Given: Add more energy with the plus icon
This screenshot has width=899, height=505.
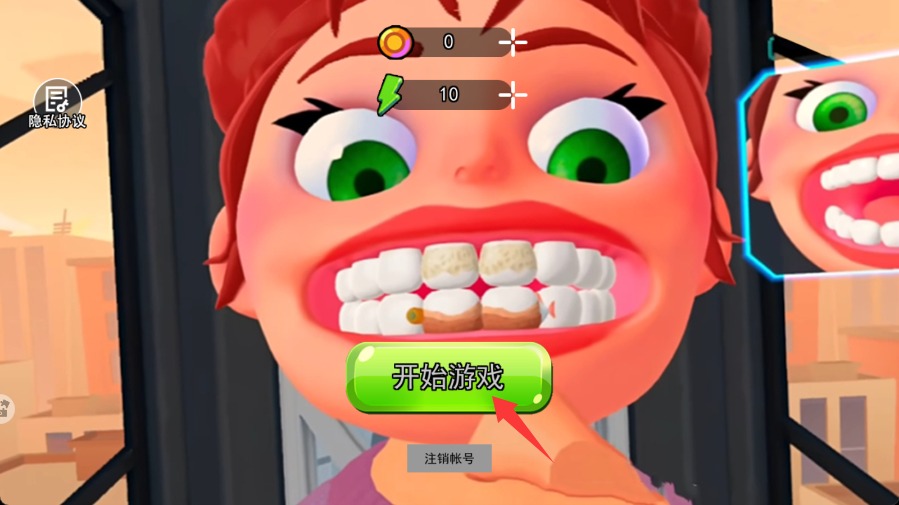Looking at the screenshot, I should [x=513, y=94].
